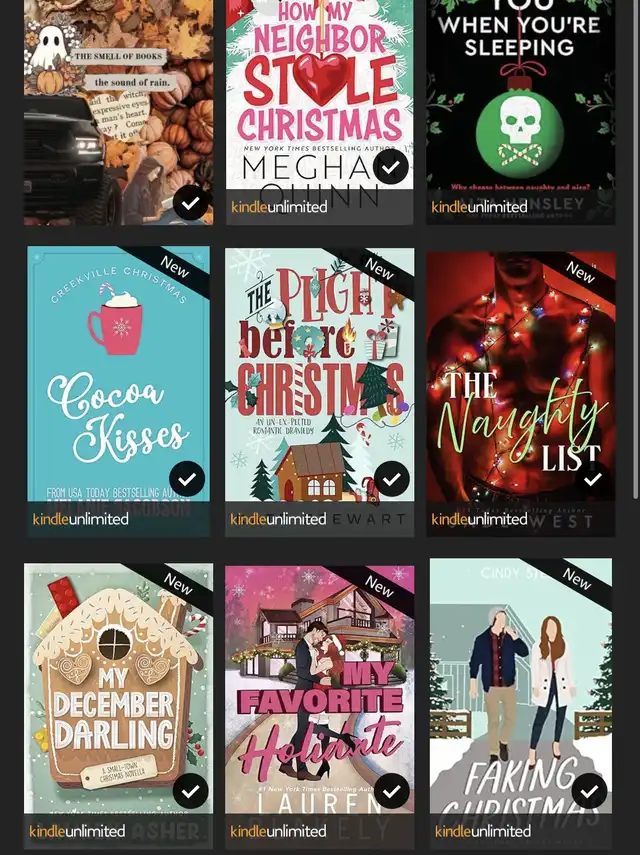Open The Naughty List book

click(520, 385)
